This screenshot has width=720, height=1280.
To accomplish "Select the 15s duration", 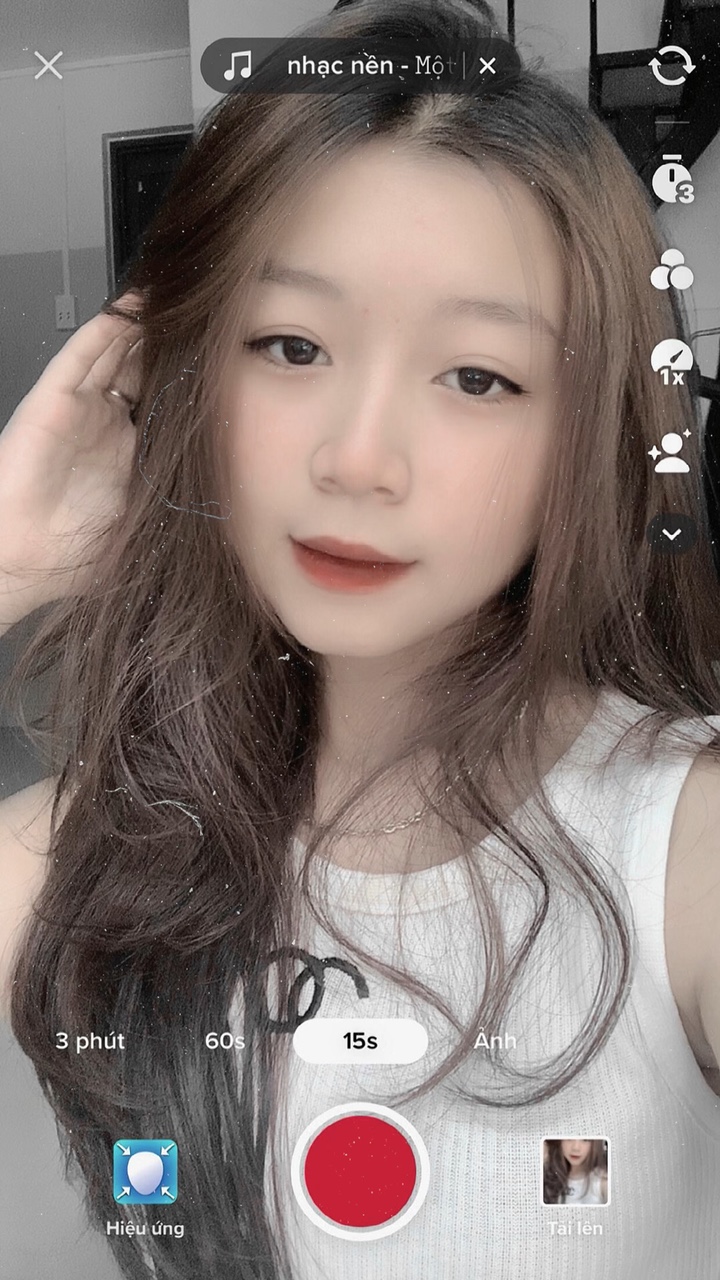I will [x=360, y=1041].
